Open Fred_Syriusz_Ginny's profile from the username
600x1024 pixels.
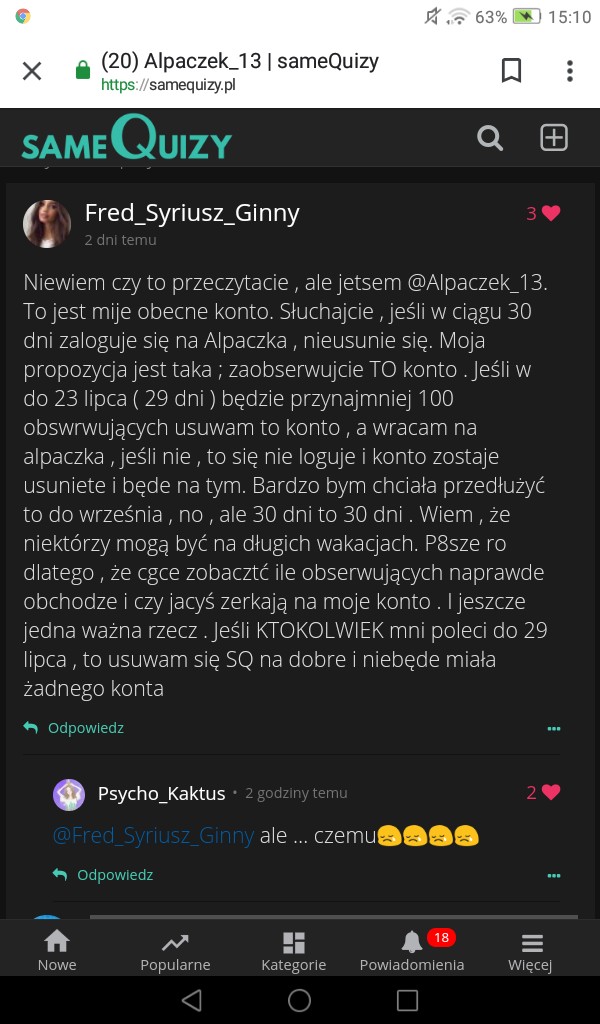[x=192, y=213]
